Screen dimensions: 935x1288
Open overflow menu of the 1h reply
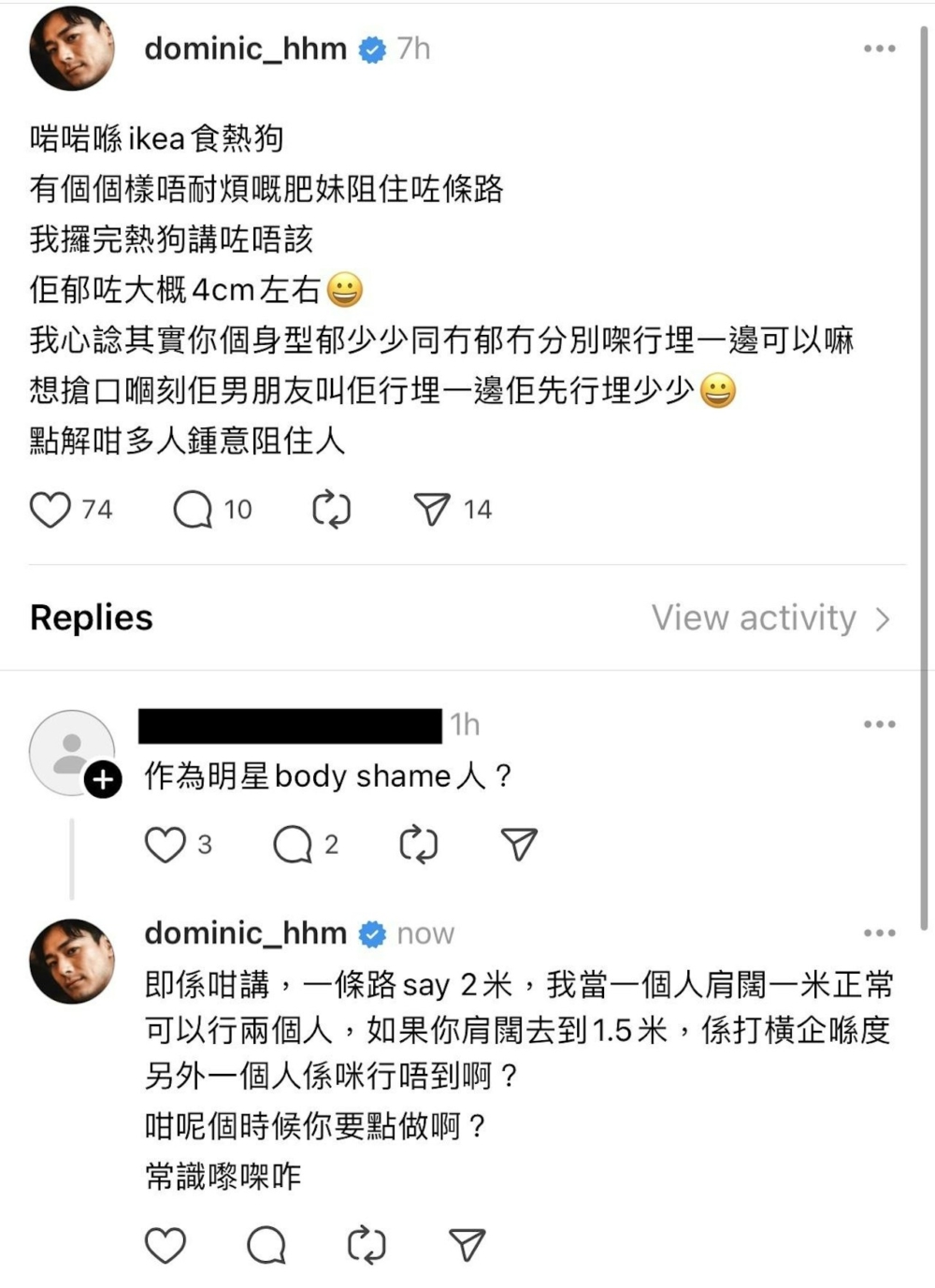point(879,724)
